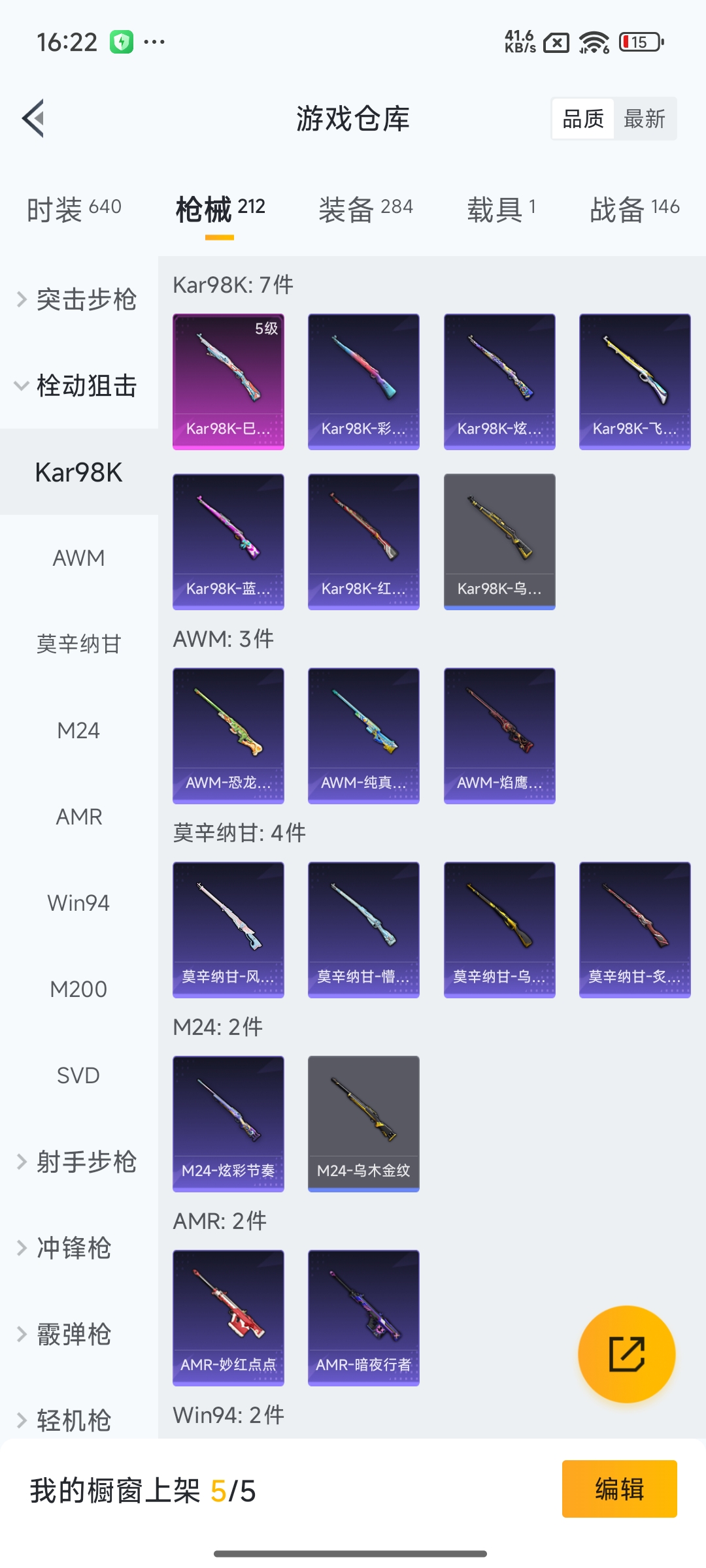Select M200 in the weapon sidebar
The image size is (706, 1568).
pyautogui.click(x=78, y=989)
